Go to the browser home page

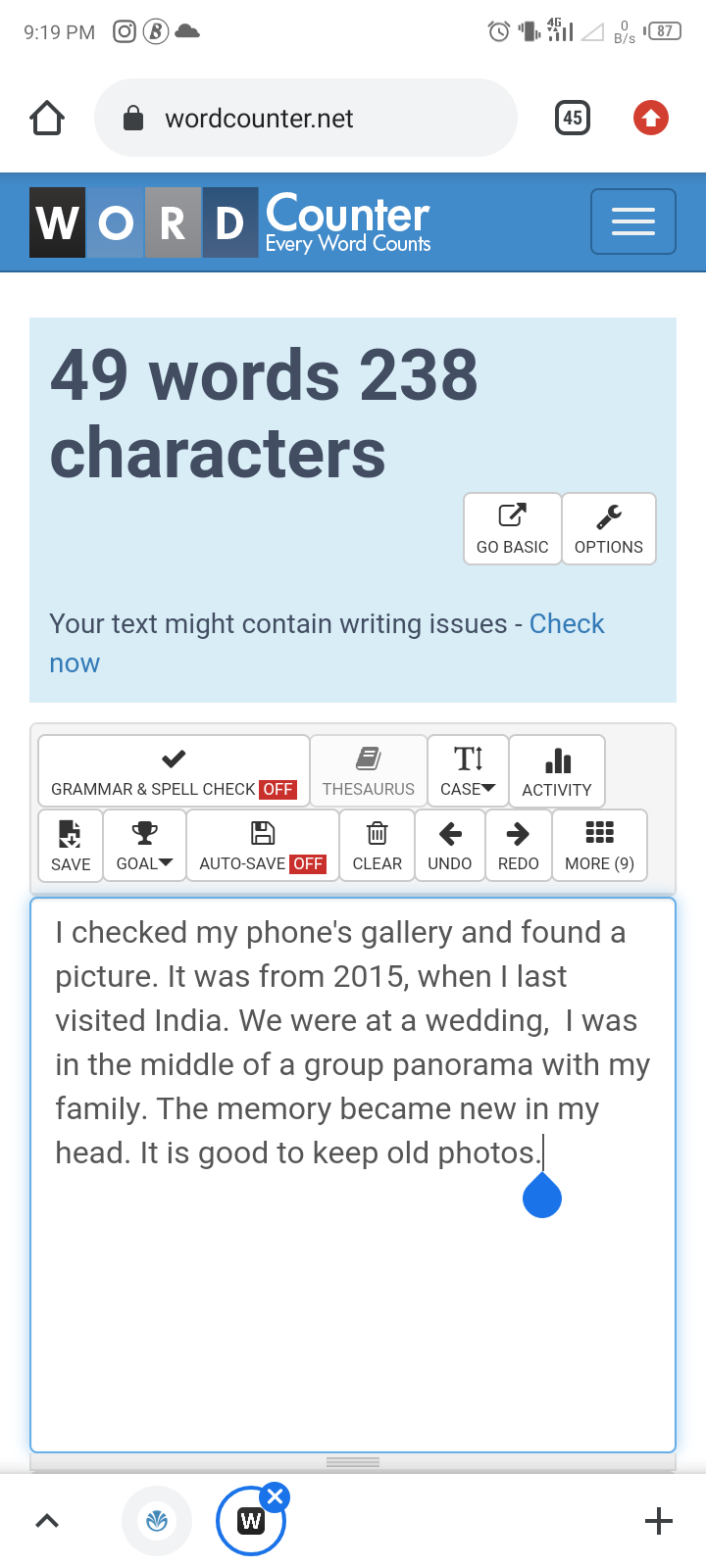coord(47,119)
